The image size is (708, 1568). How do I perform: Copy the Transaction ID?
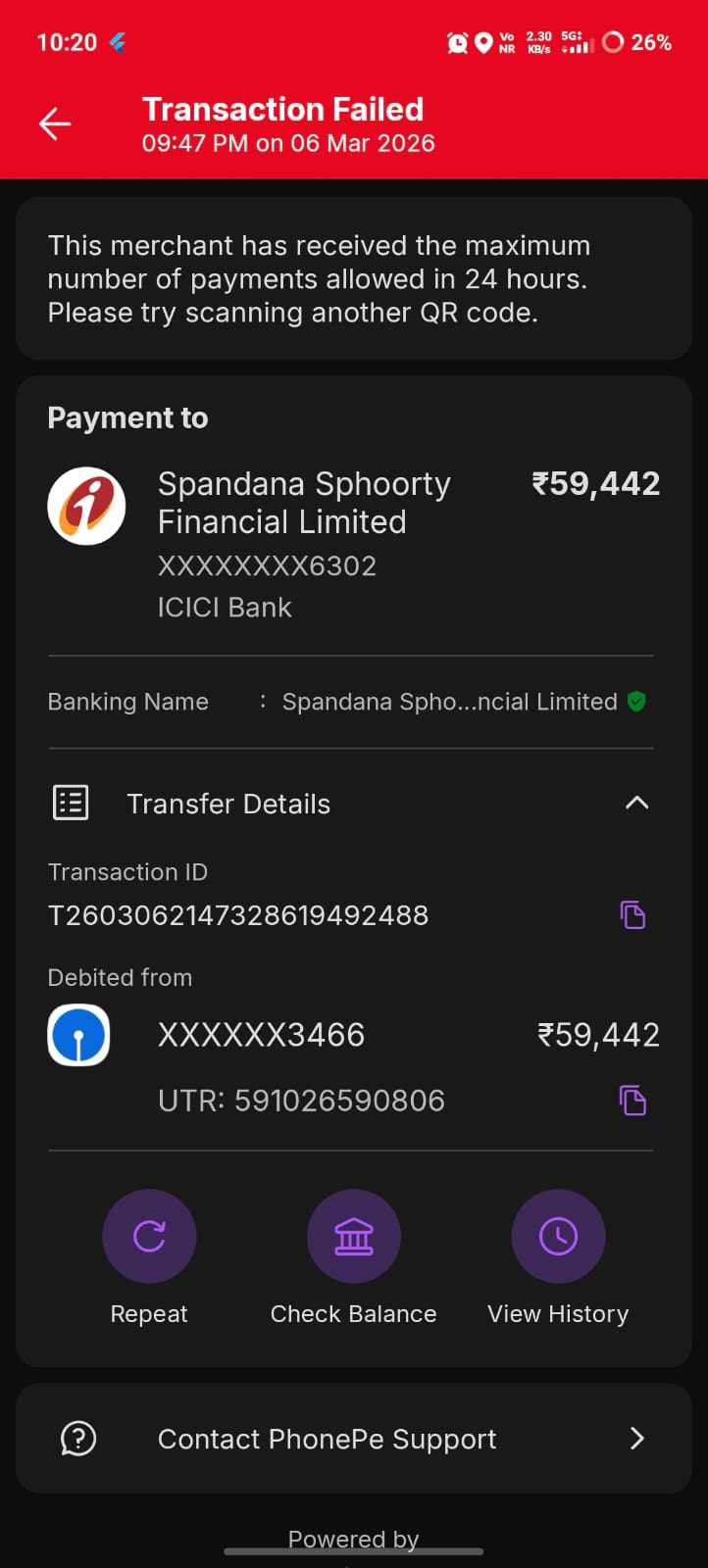coord(632,915)
